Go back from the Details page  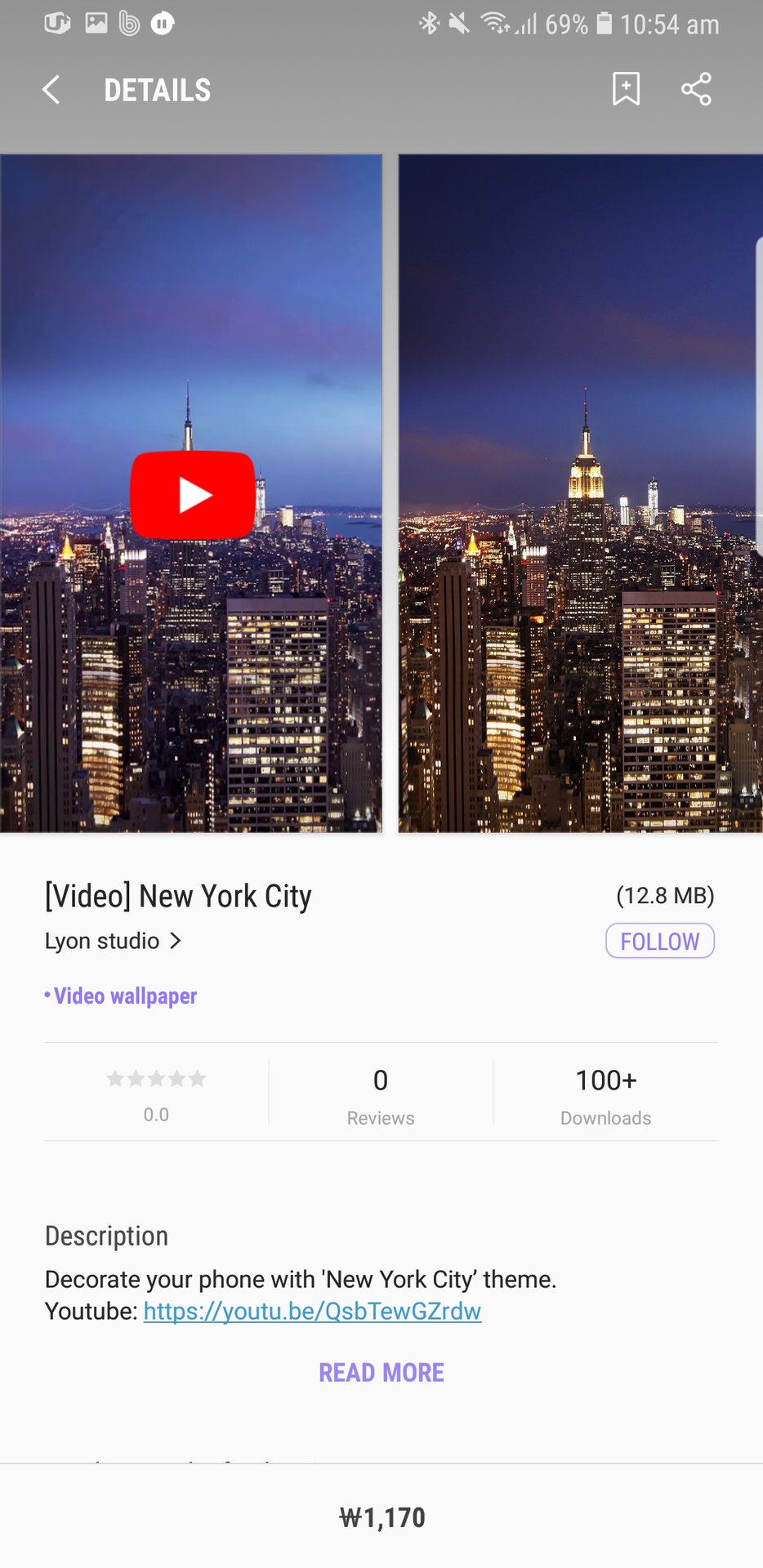[x=51, y=90]
